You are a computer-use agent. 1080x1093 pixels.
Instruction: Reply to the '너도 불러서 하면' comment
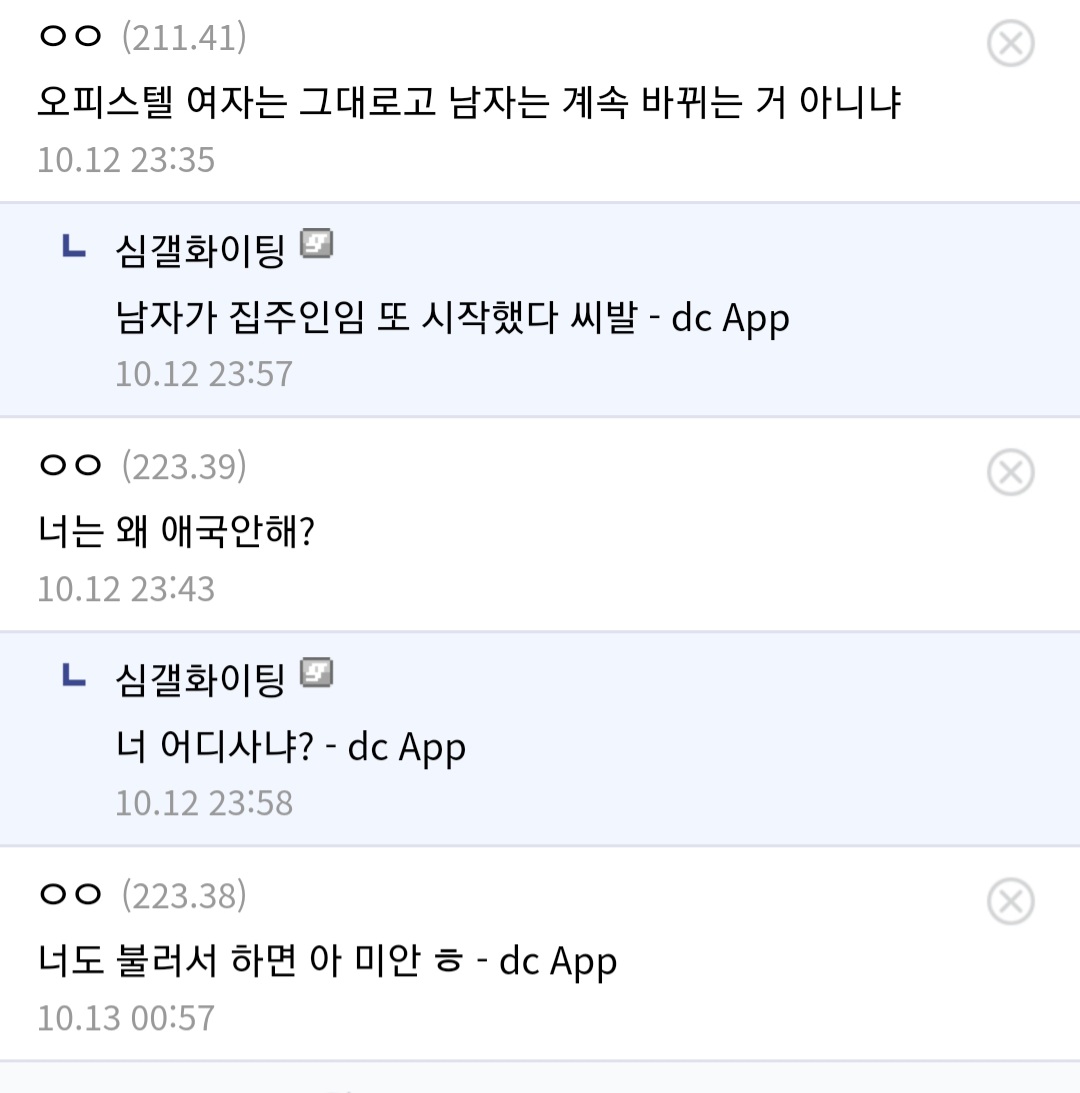pyautogui.click(x=327, y=961)
